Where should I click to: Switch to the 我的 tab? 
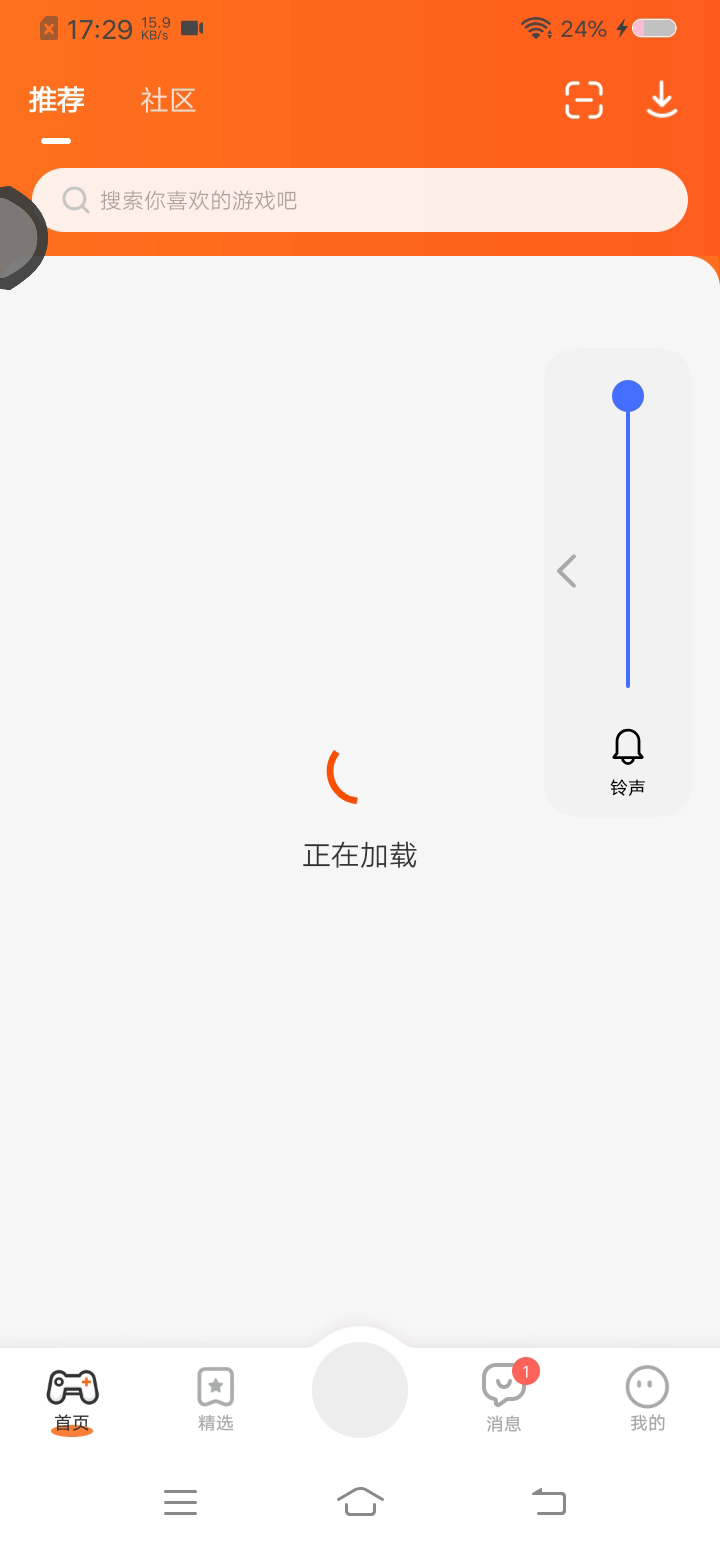tap(647, 1398)
